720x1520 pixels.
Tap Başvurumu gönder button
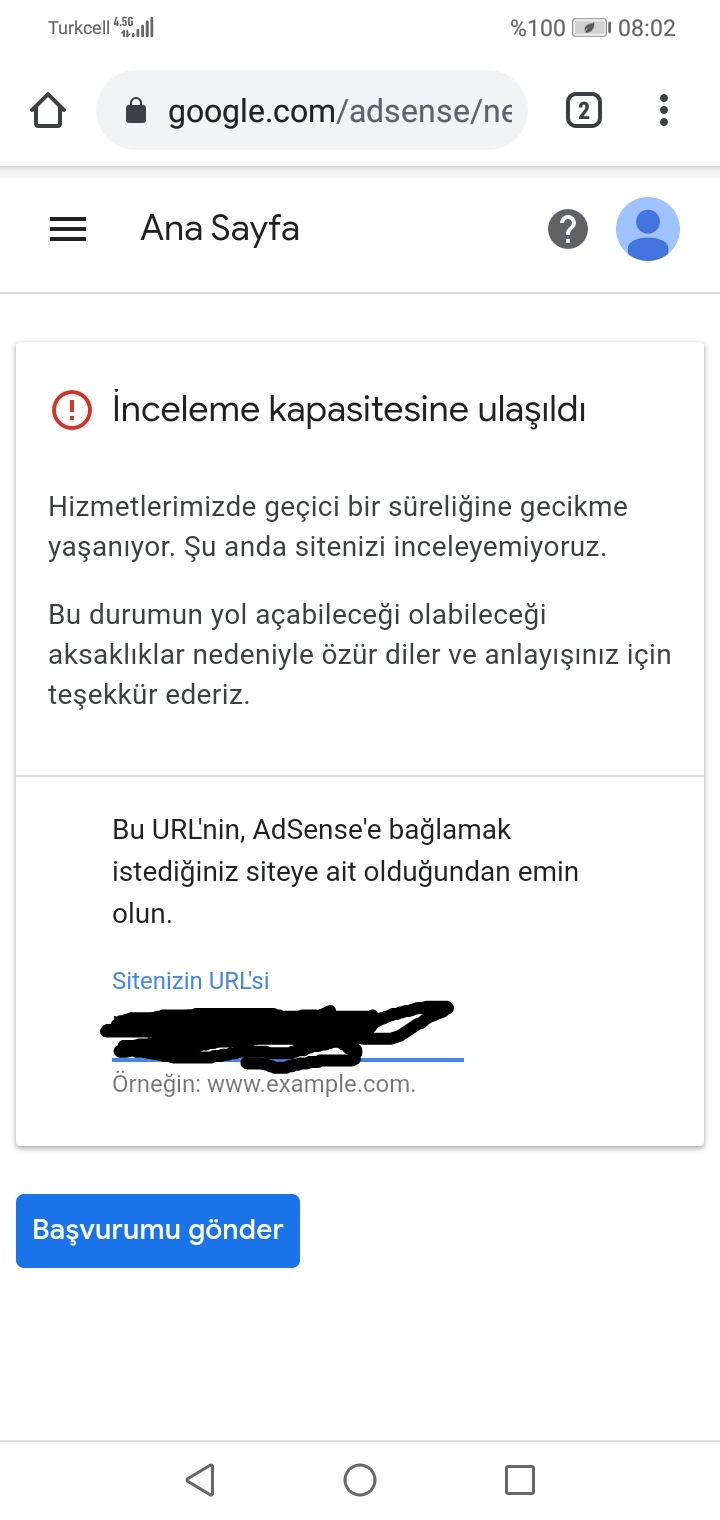158,1230
